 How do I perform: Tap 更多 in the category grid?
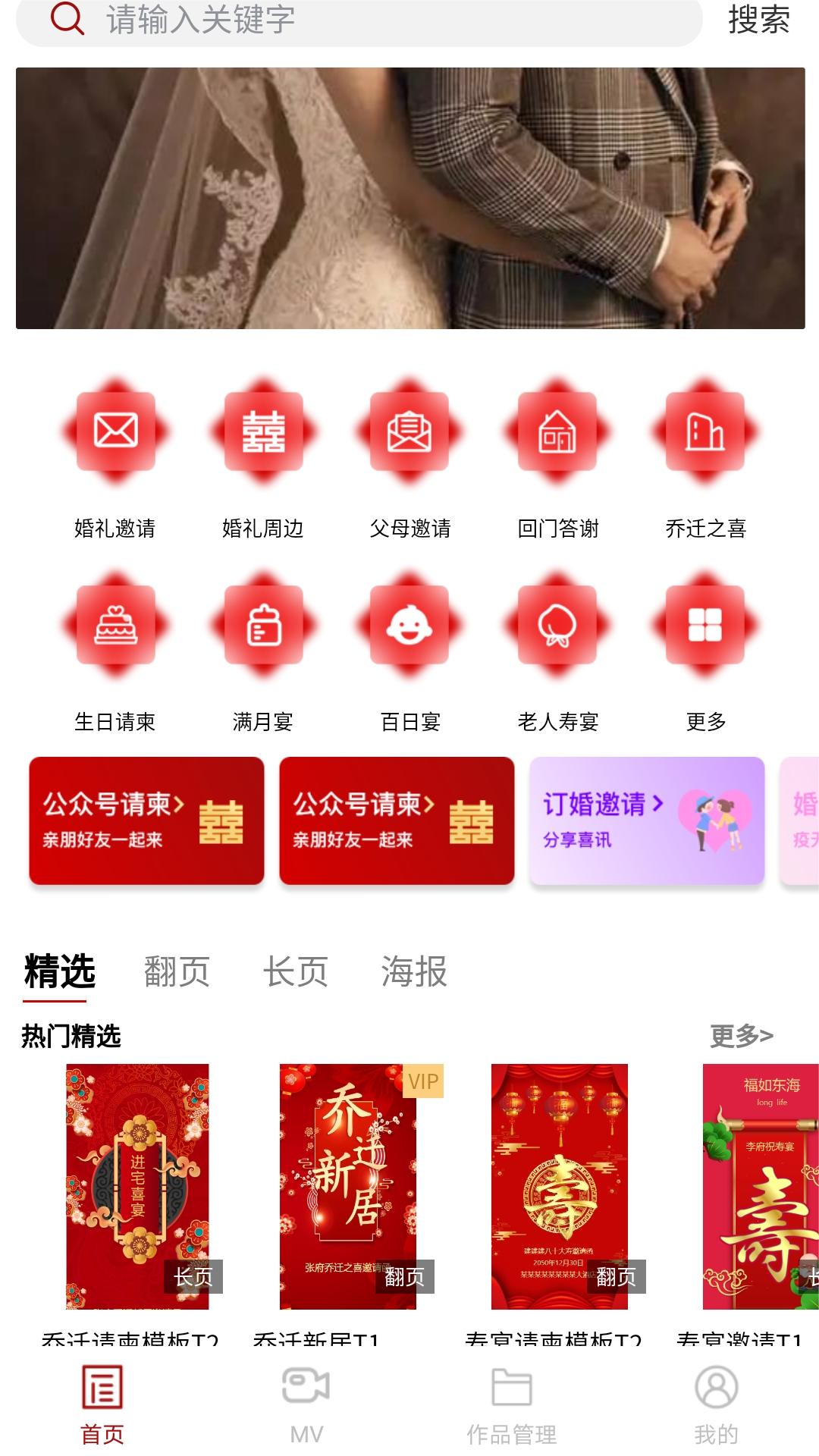coord(706,651)
